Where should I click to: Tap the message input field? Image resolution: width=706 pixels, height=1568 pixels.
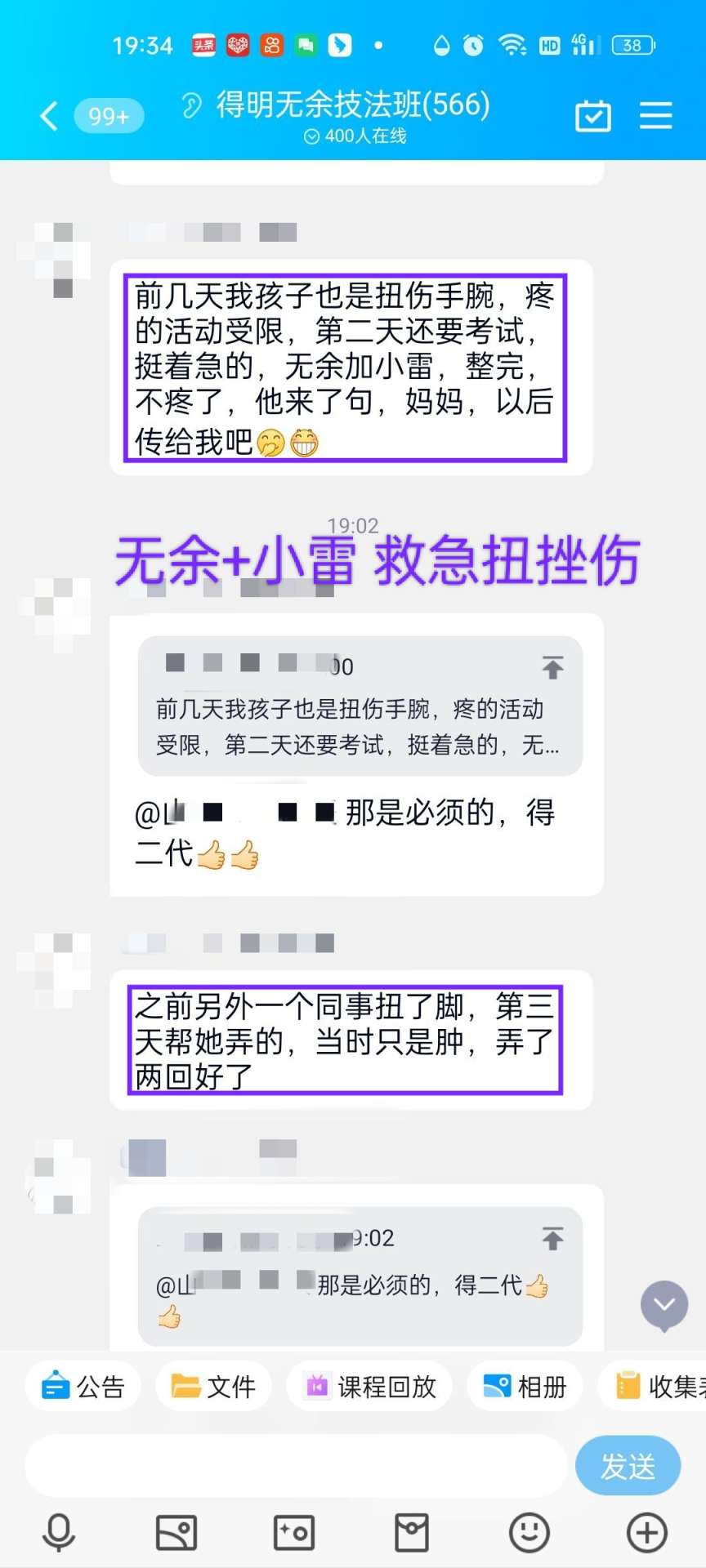click(294, 1467)
